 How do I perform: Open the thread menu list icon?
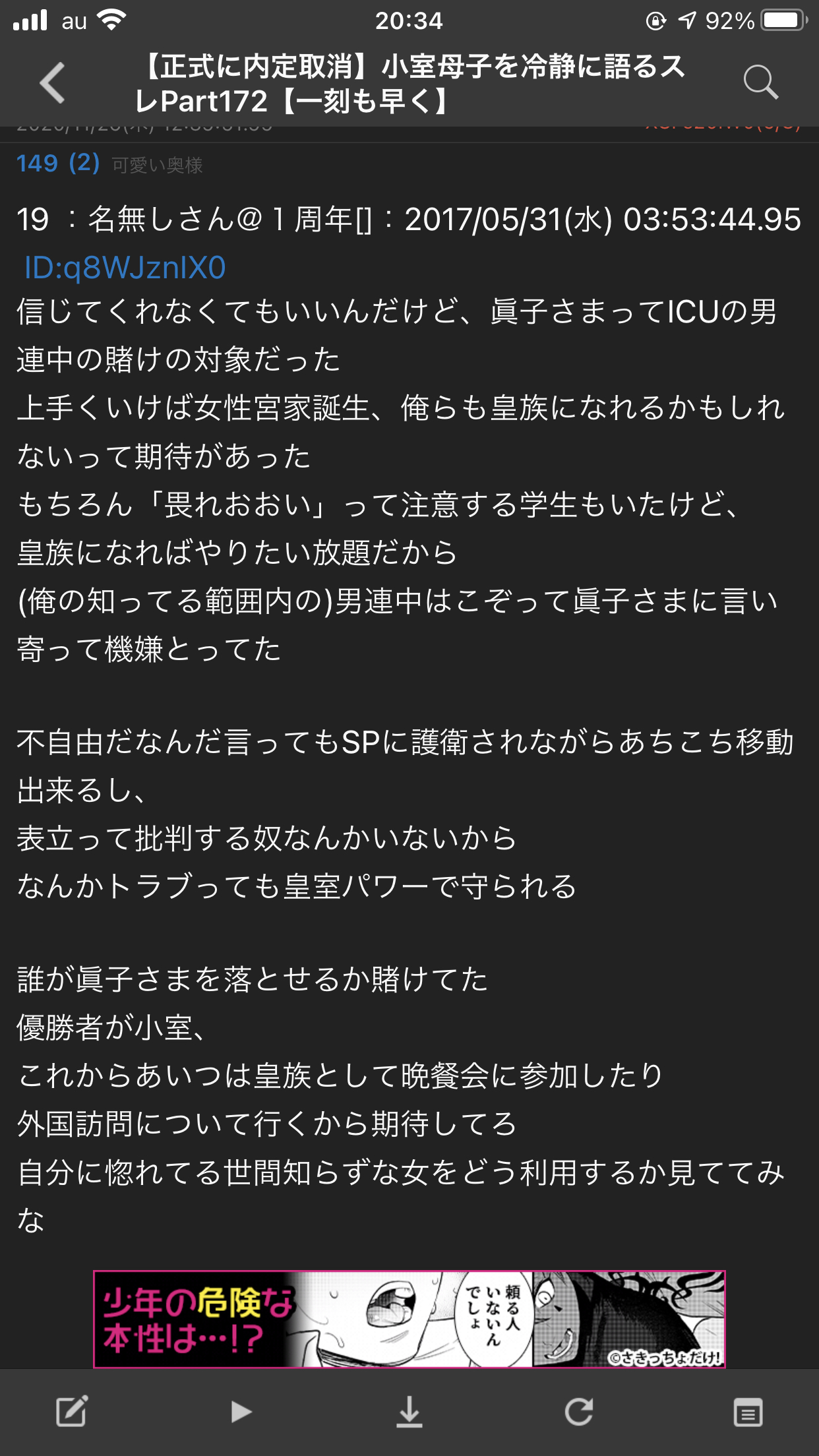point(748,1412)
